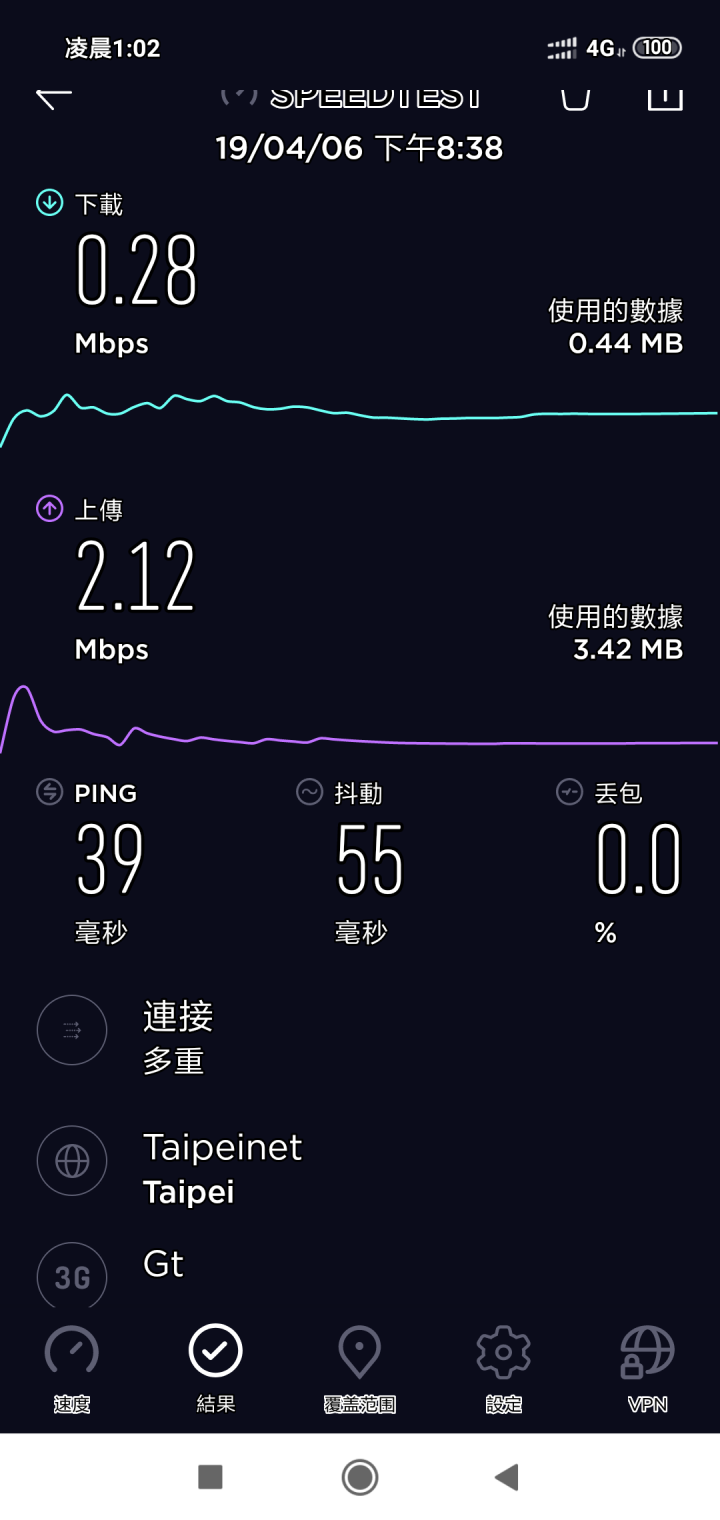Image resolution: width=720 pixels, height=1520 pixels.
Task: Open the 結果 tab
Action: pos(216,1369)
